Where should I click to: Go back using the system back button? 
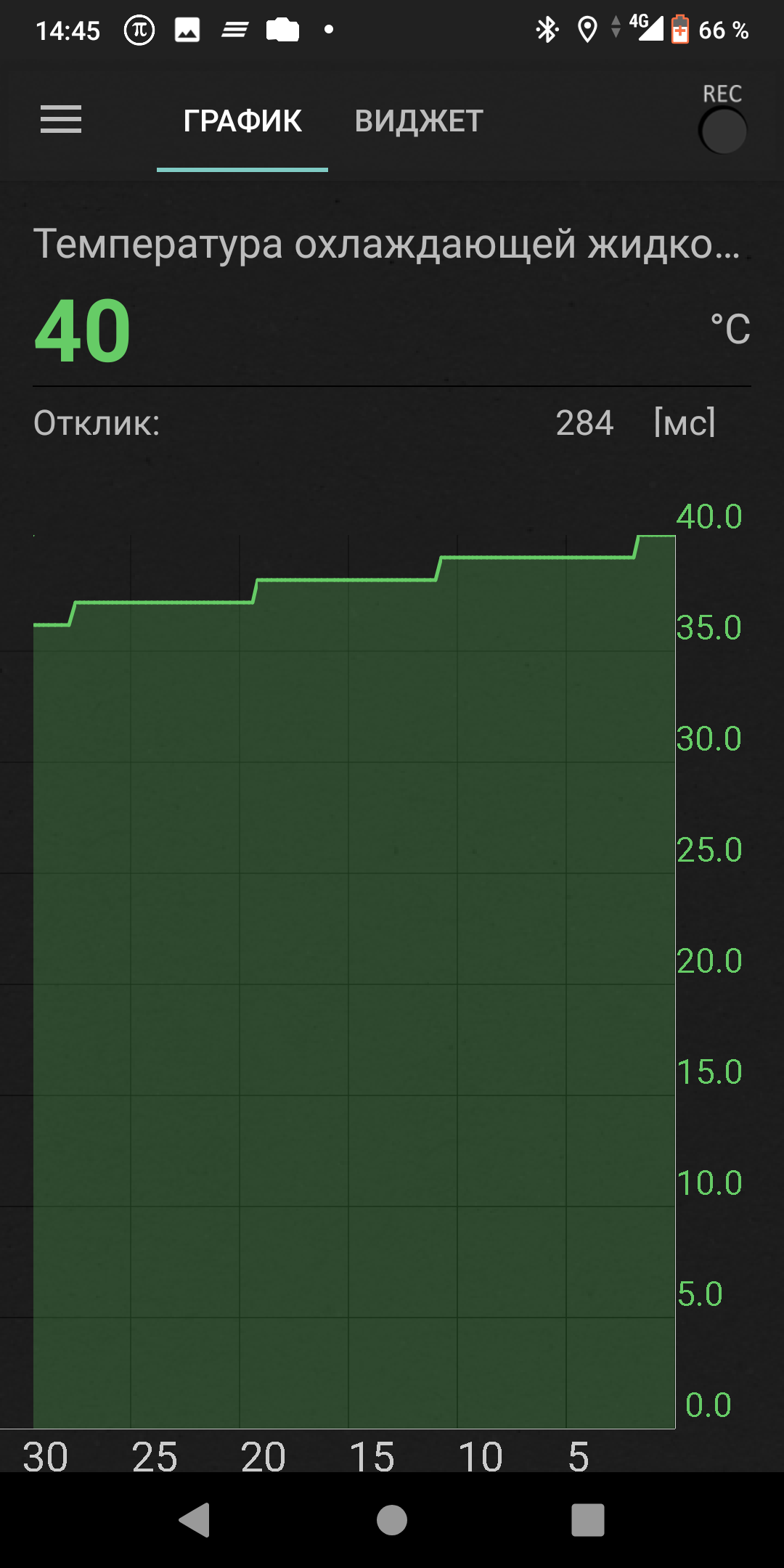(195, 1520)
